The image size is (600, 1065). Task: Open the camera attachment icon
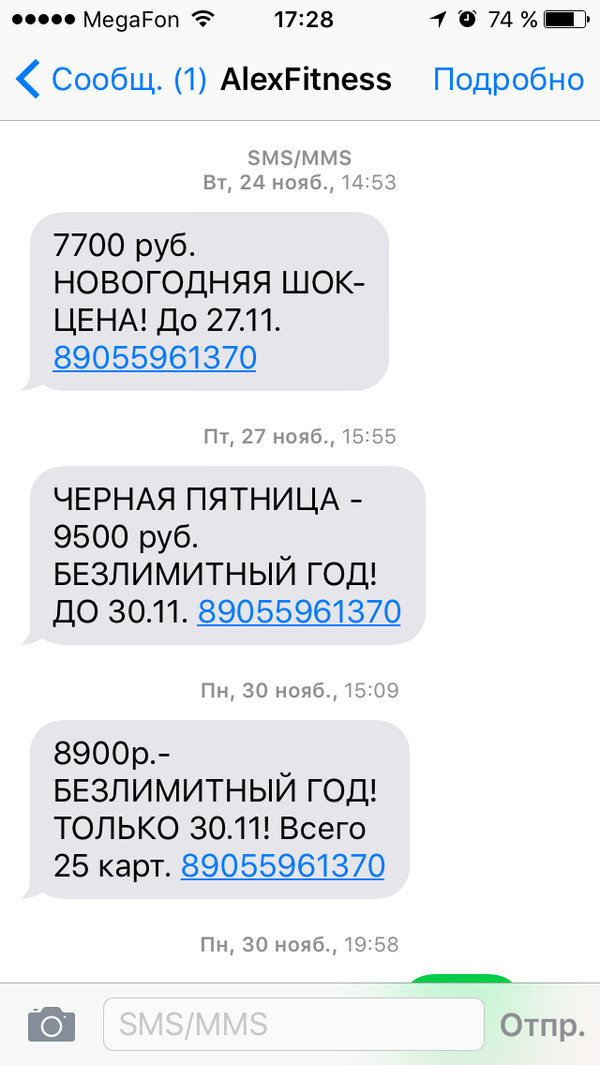point(51,1025)
